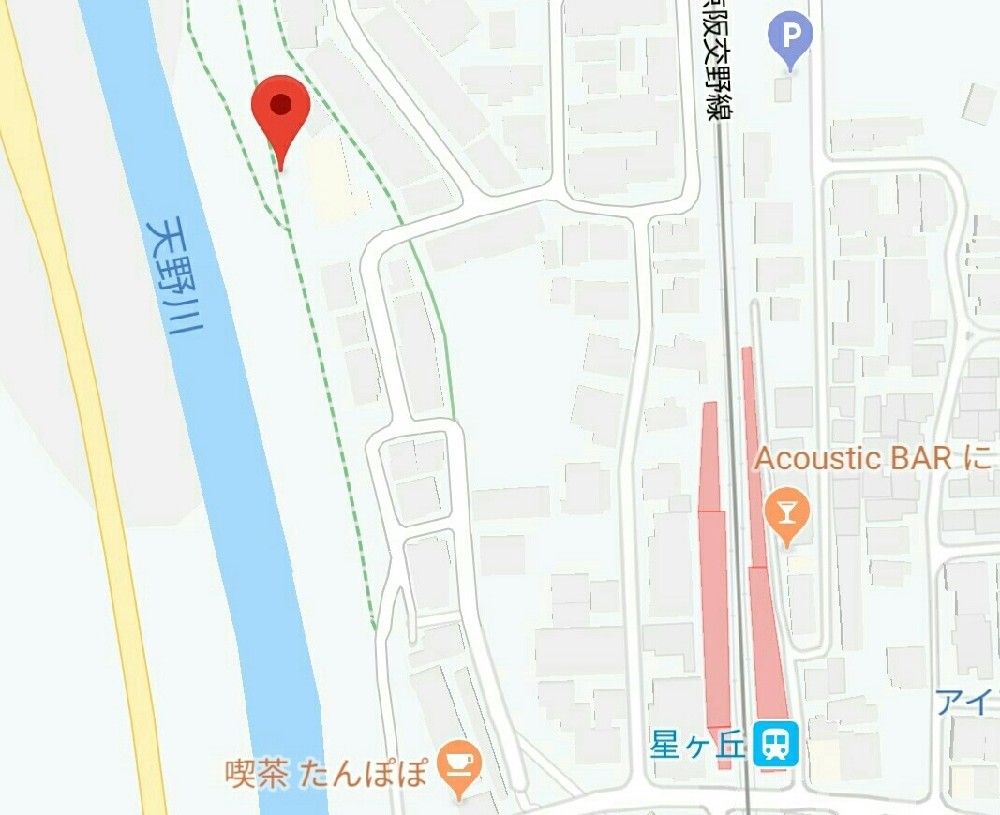Select the Acoustic BAR place marker
This screenshot has height=815, width=1000.
[788, 516]
